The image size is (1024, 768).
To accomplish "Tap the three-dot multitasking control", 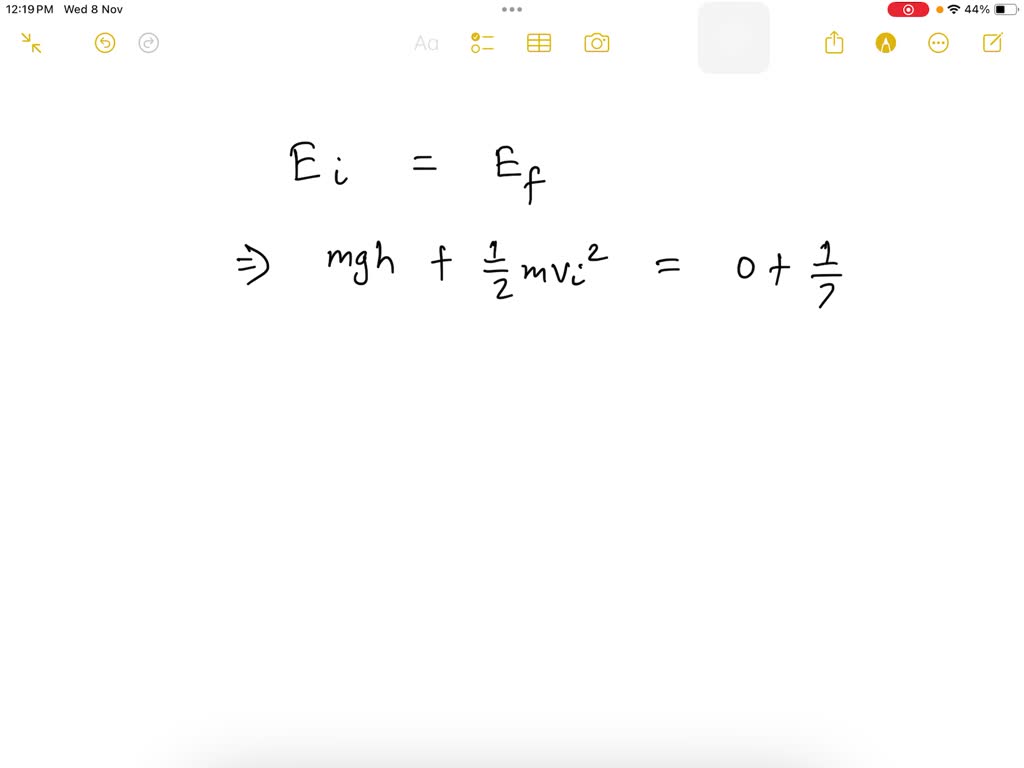I will (x=512, y=9).
